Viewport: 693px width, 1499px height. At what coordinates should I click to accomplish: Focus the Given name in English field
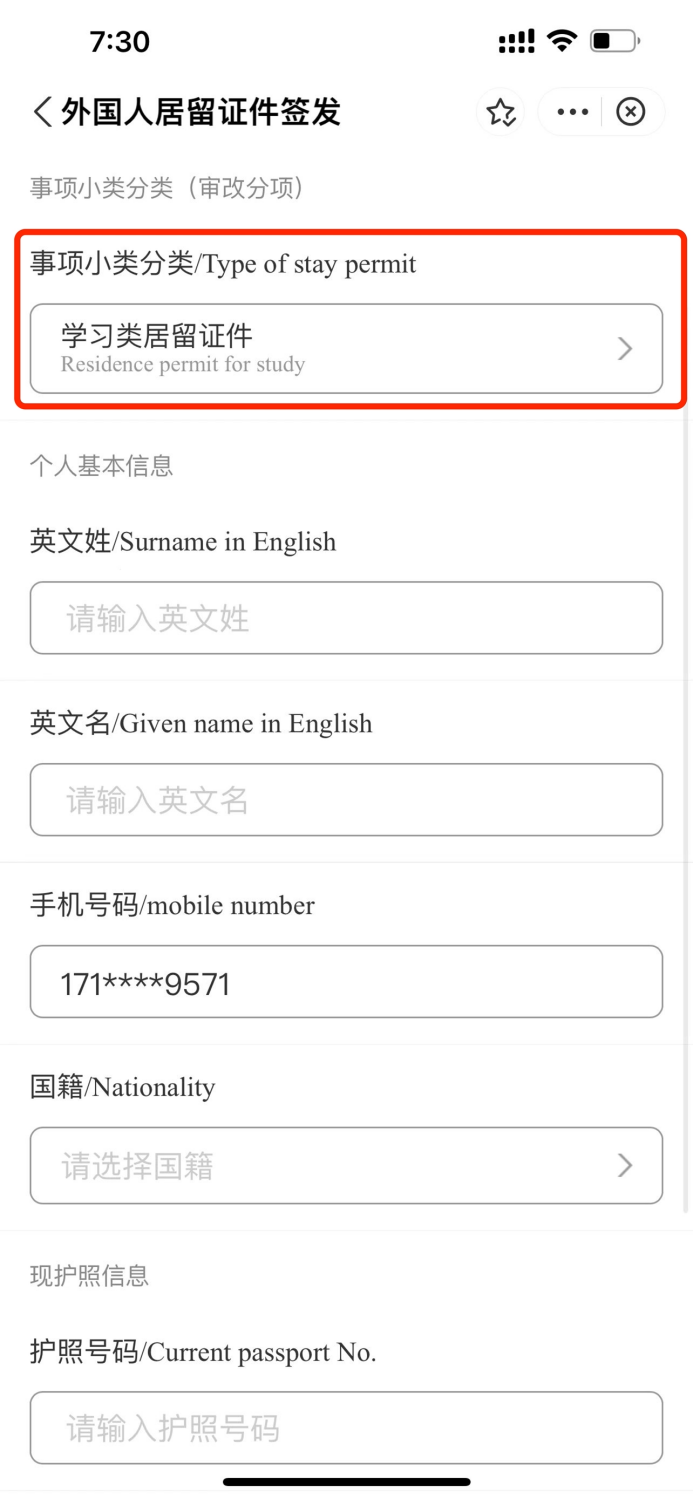click(x=346, y=800)
